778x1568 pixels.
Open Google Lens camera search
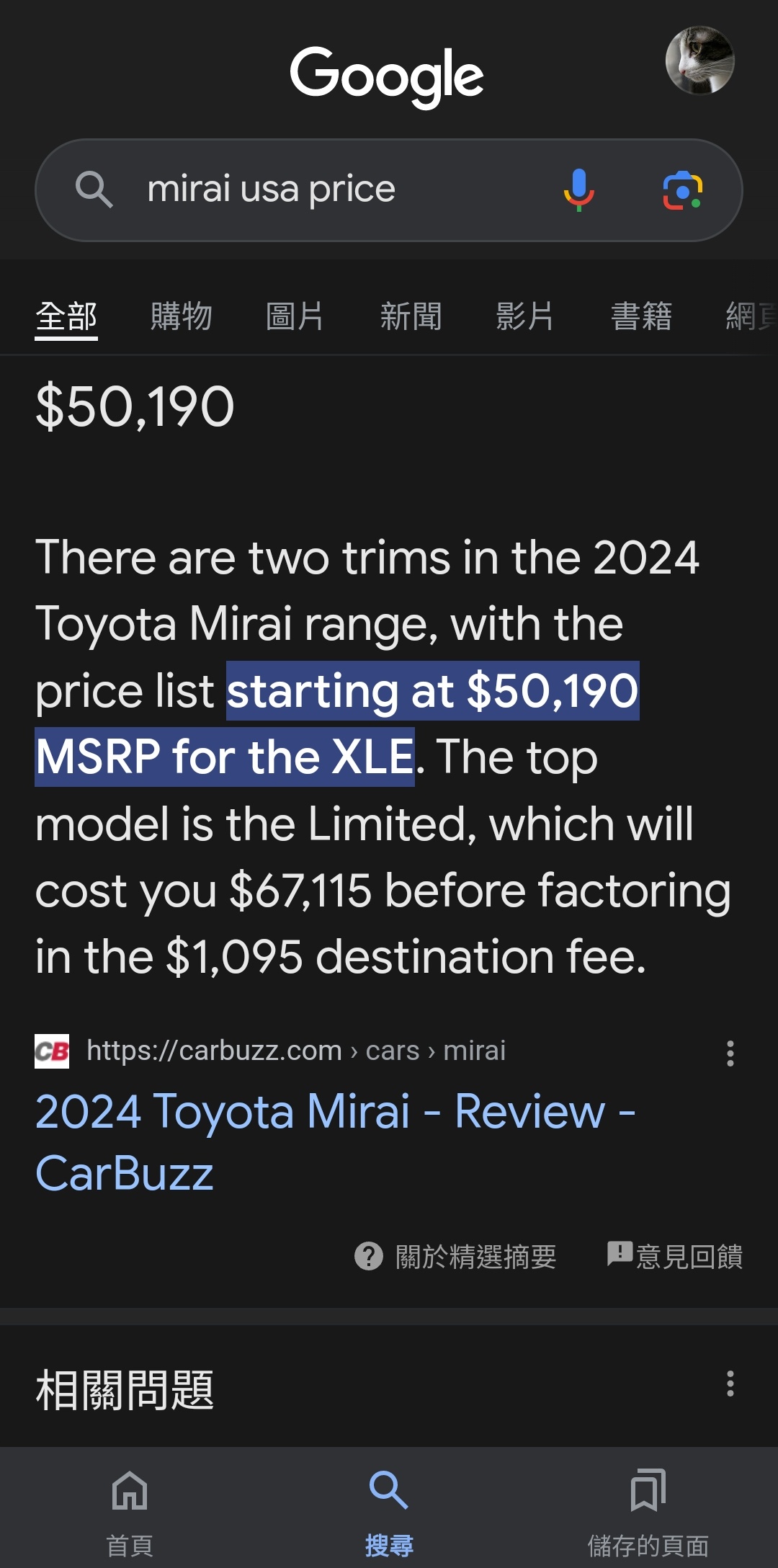pyautogui.click(x=682, y=190)
